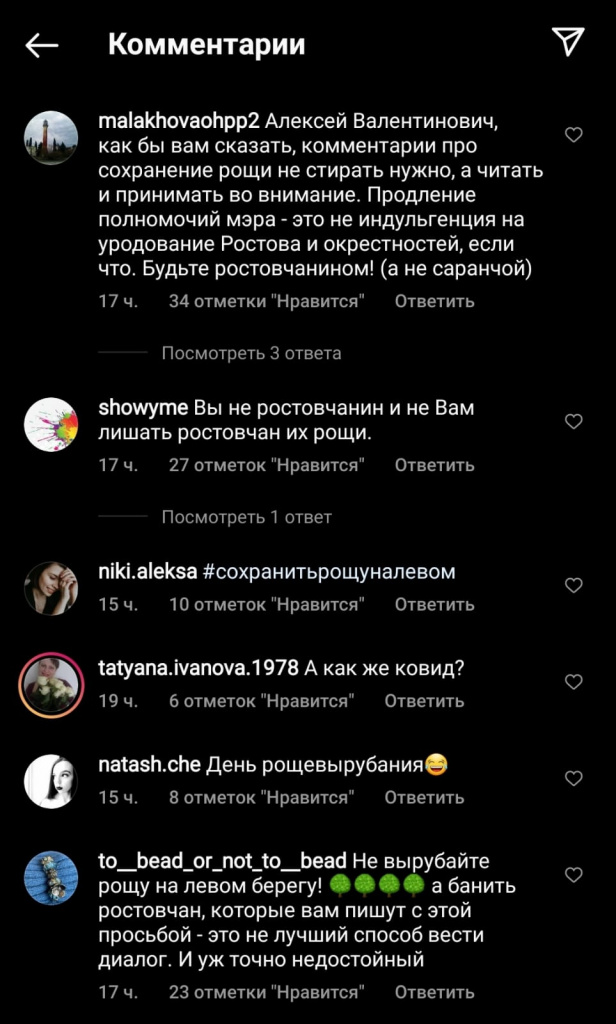This screenshot has width=616, height=1024.
Task: Reply to niki.aleksa's comment
Action: click(x=434, y=605)
